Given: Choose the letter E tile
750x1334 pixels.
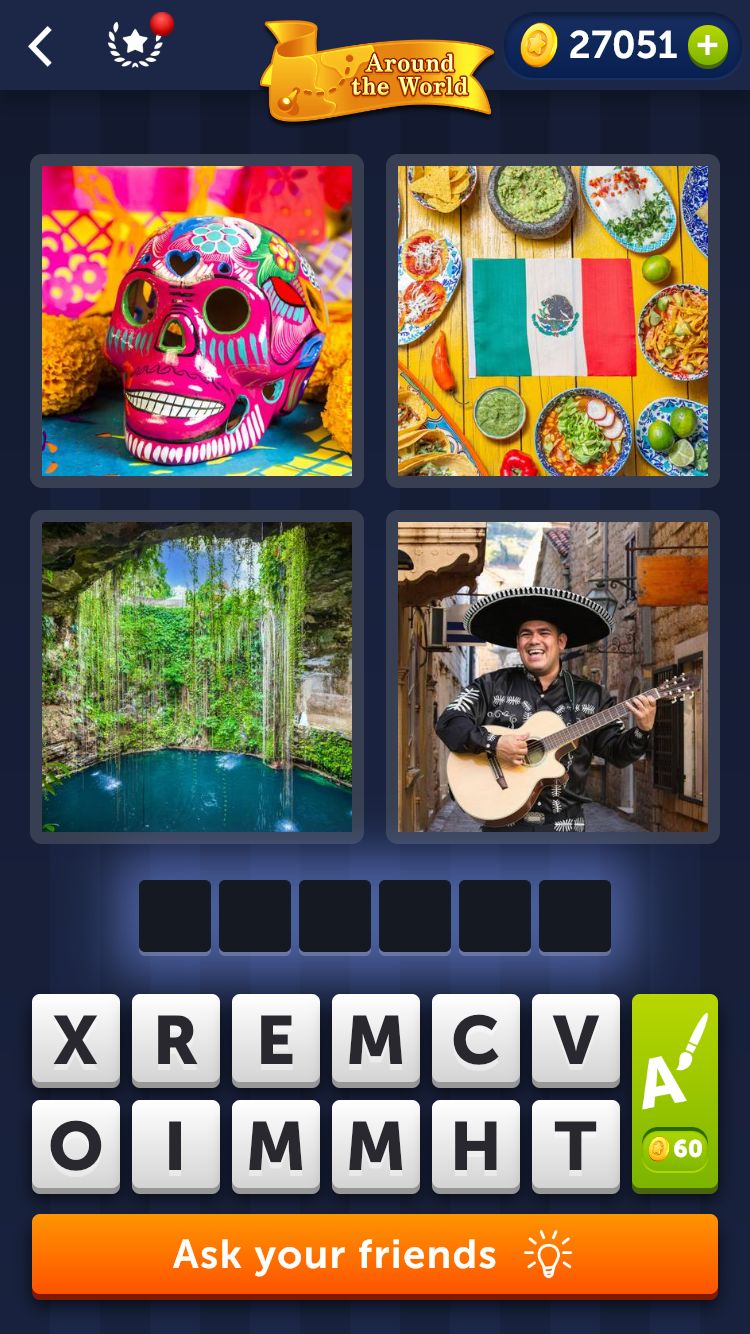Looking at the screenshot, I should (276, 1040).
